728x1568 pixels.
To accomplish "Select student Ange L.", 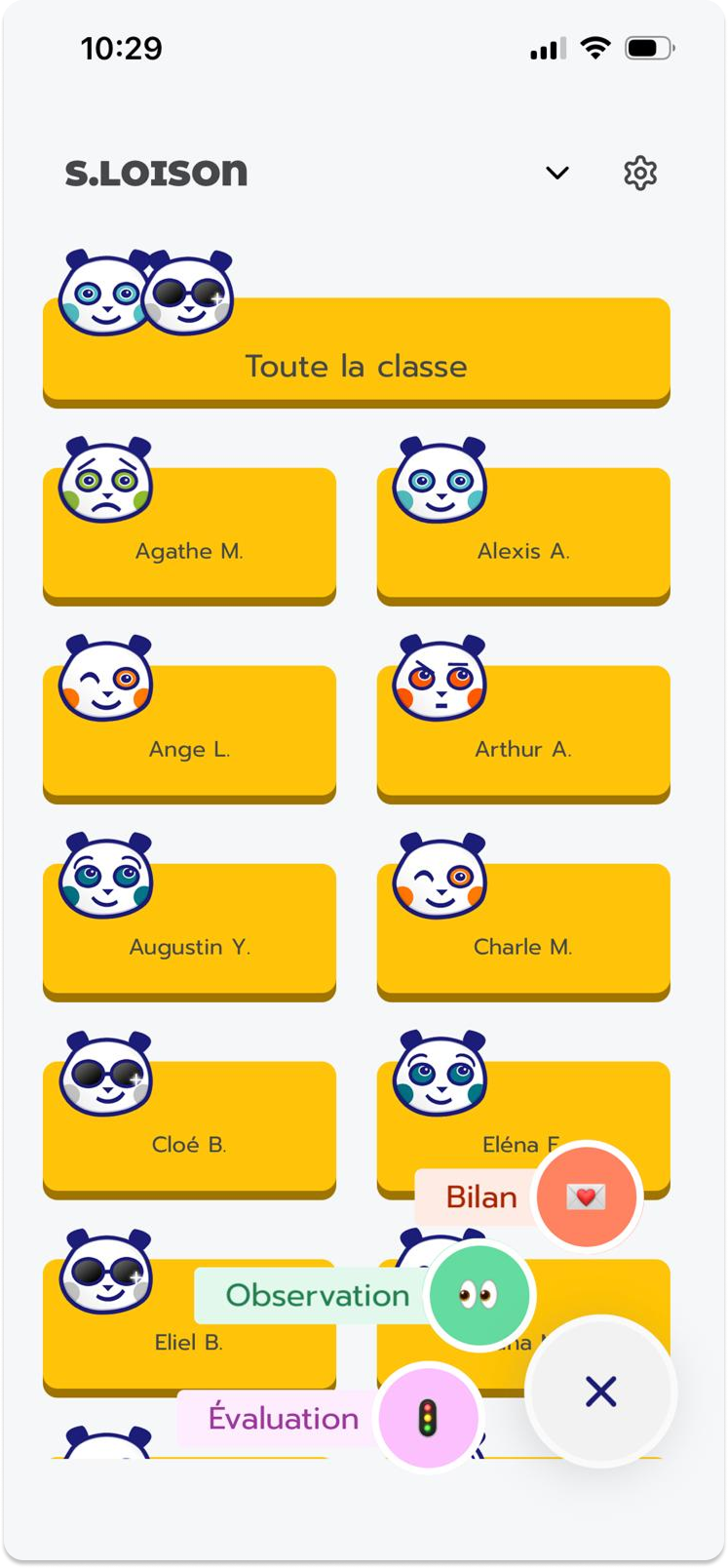I will click(x=189, y=734).
